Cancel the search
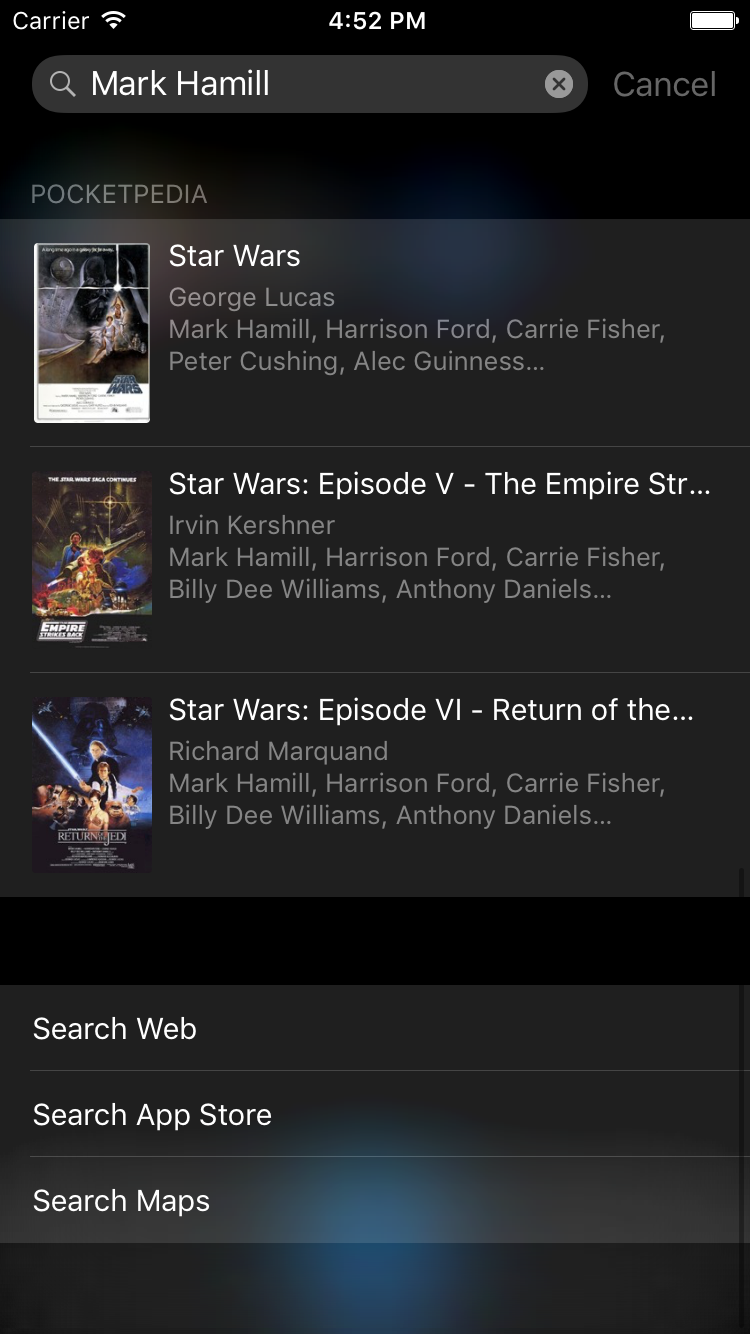The width and height of the screenshot is (750, 1334). click(664, 84)
